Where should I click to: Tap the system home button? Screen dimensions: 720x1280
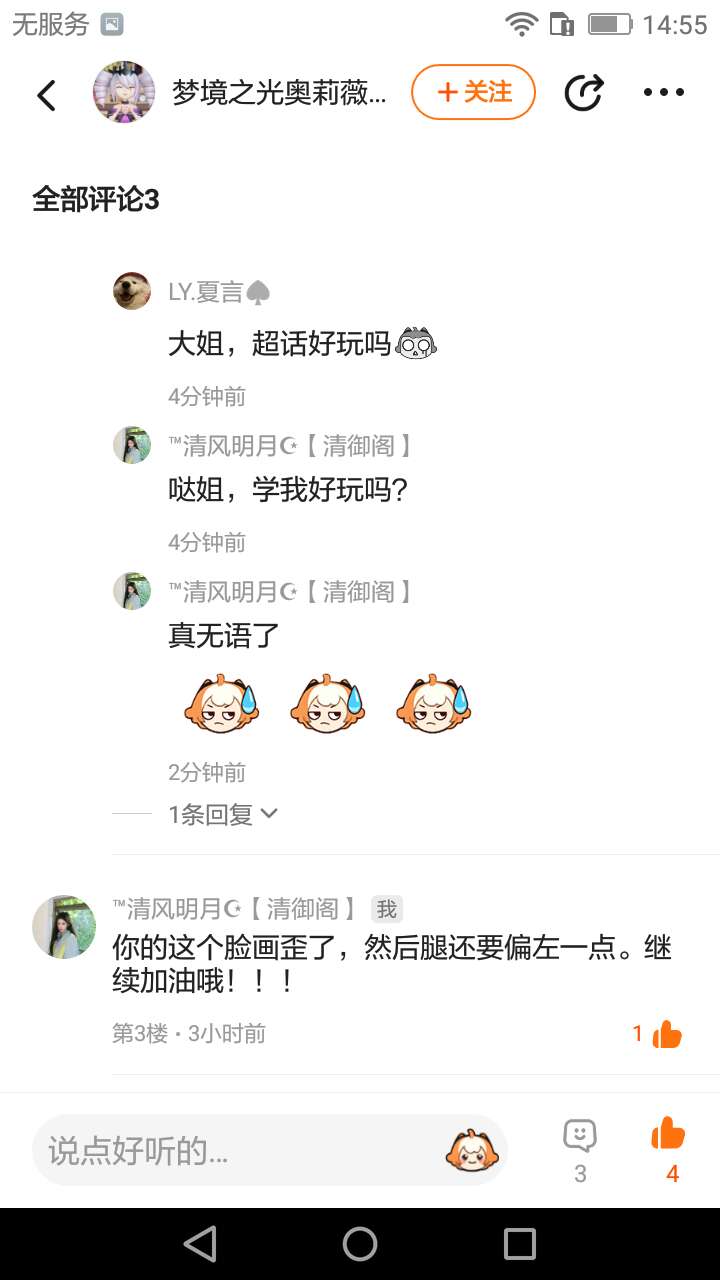(360, 1244)
